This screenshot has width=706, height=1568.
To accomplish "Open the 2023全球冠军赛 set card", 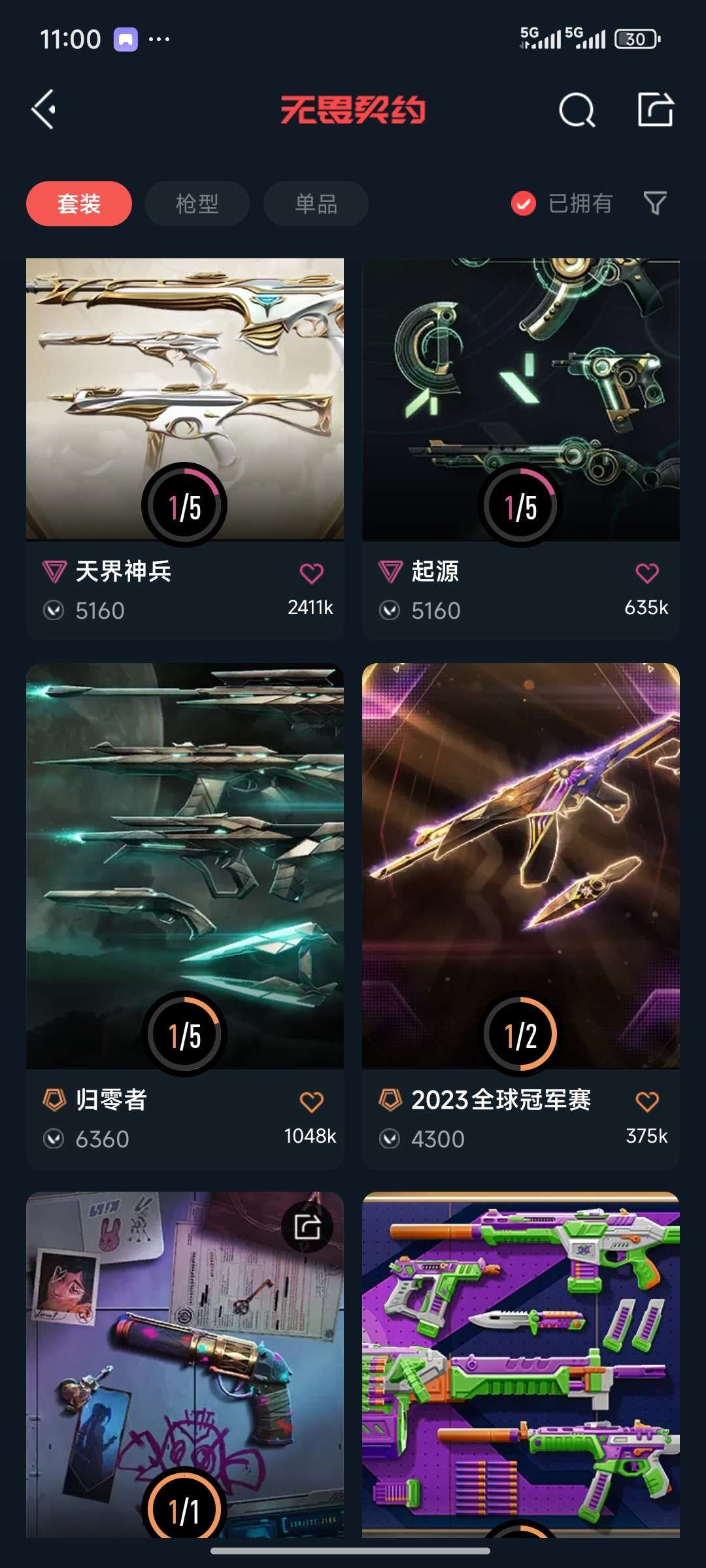I will [521, 862].
